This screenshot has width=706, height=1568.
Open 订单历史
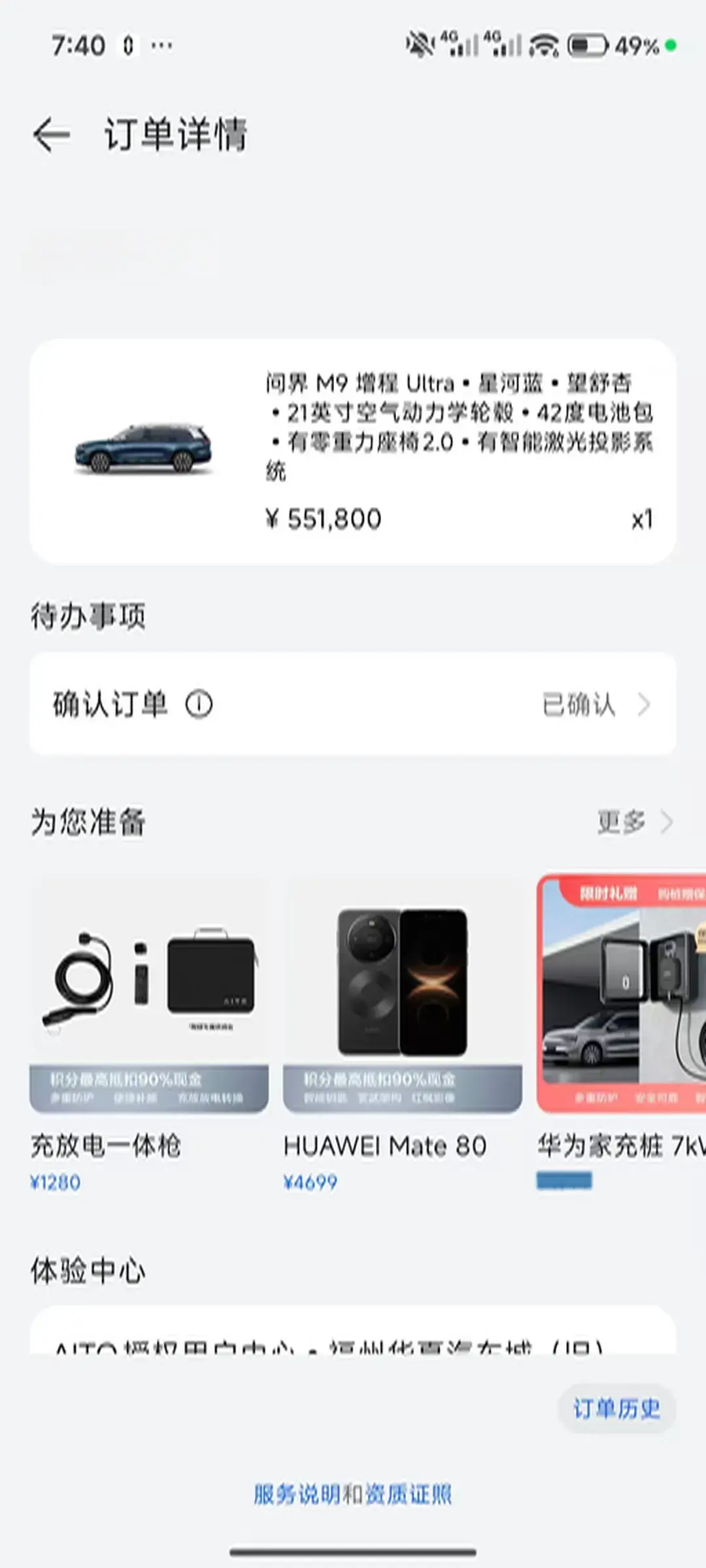coord(616,1409)
